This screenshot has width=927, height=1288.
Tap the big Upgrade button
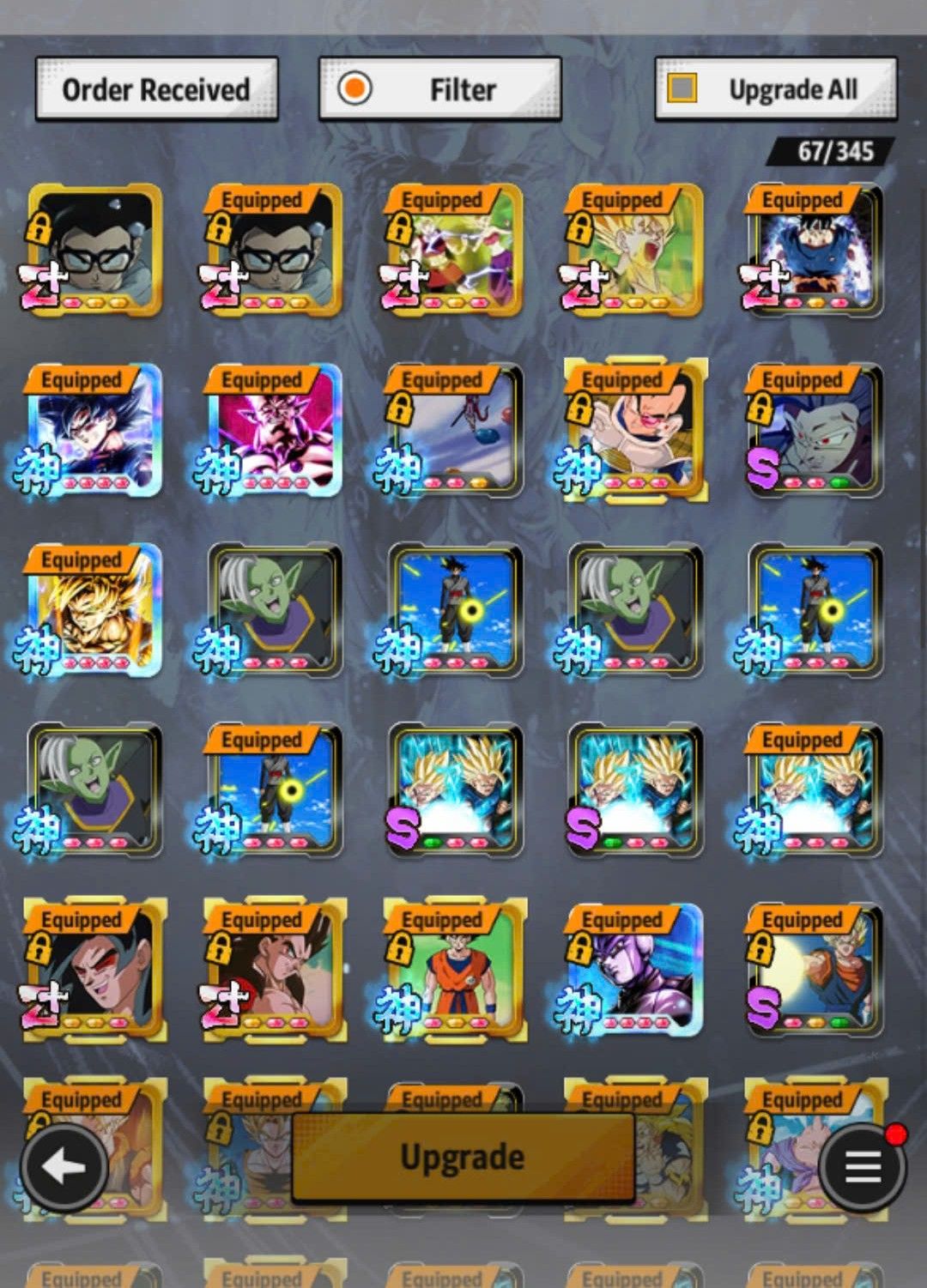[x=463, y=1157]
